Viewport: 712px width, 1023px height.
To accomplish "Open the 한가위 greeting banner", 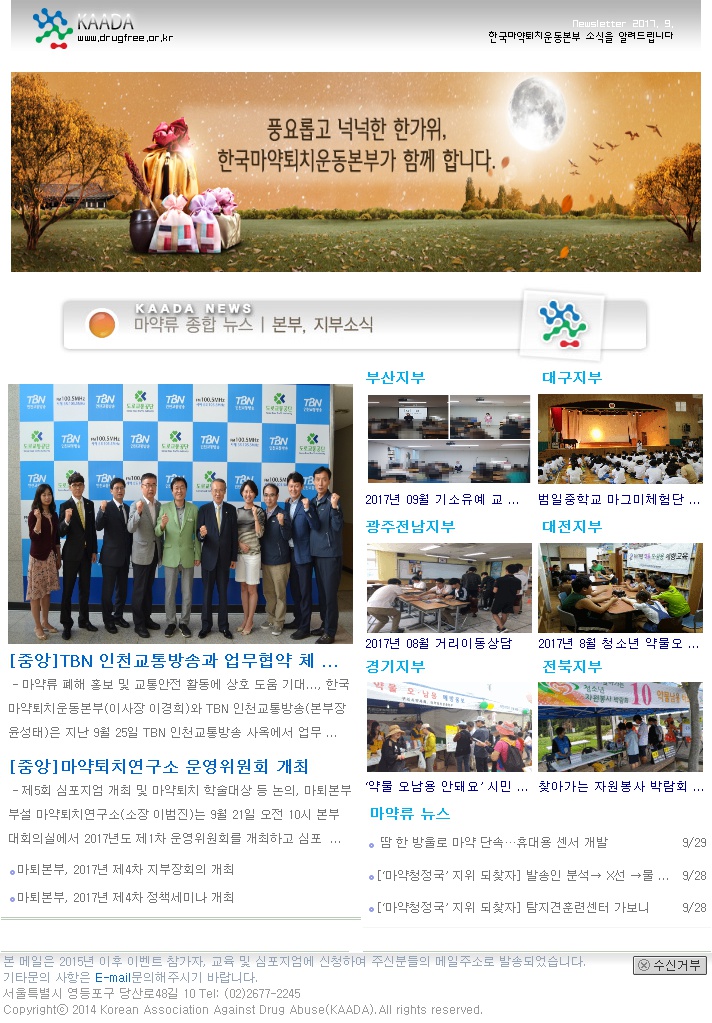I will [356, 172].
